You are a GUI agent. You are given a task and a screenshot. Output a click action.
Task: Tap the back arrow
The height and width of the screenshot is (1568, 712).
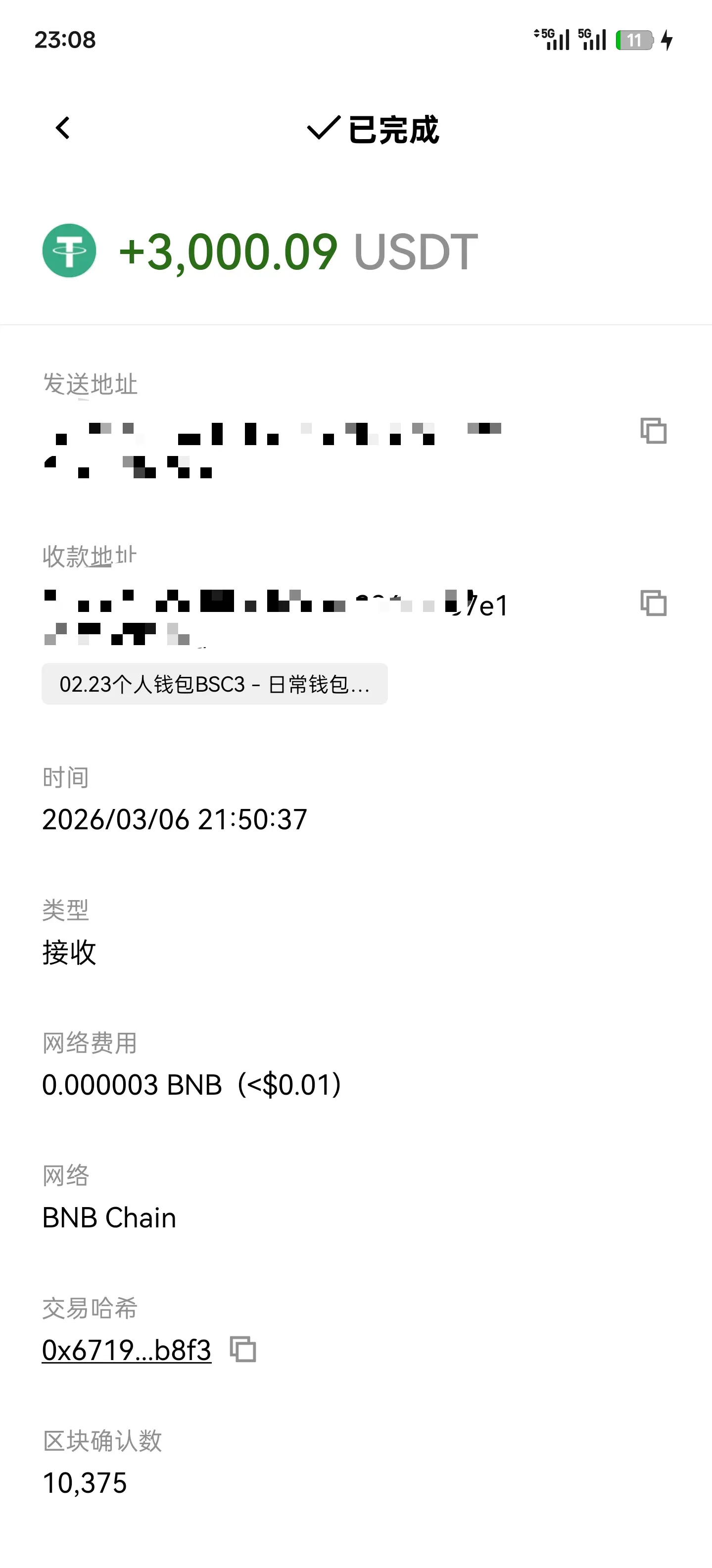[x=62, y=129]
